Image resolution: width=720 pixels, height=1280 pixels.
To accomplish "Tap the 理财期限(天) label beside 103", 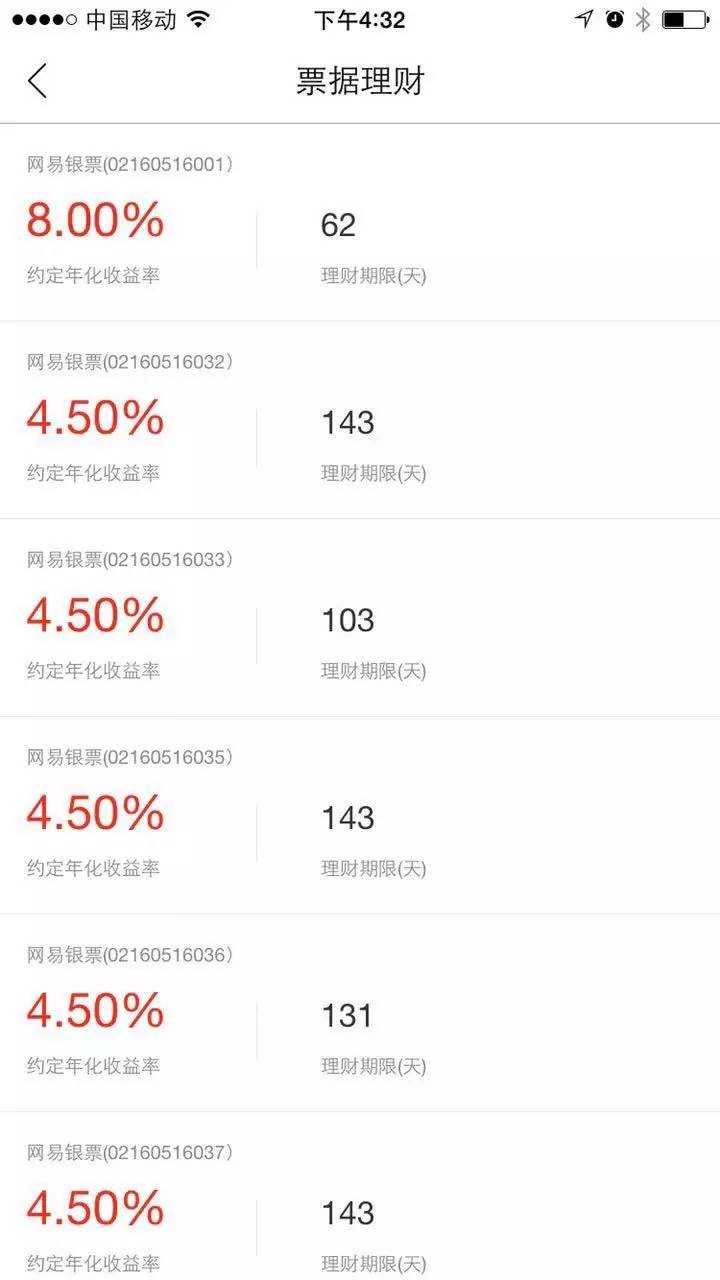I will pyautogui.click(x=372, y=671).
